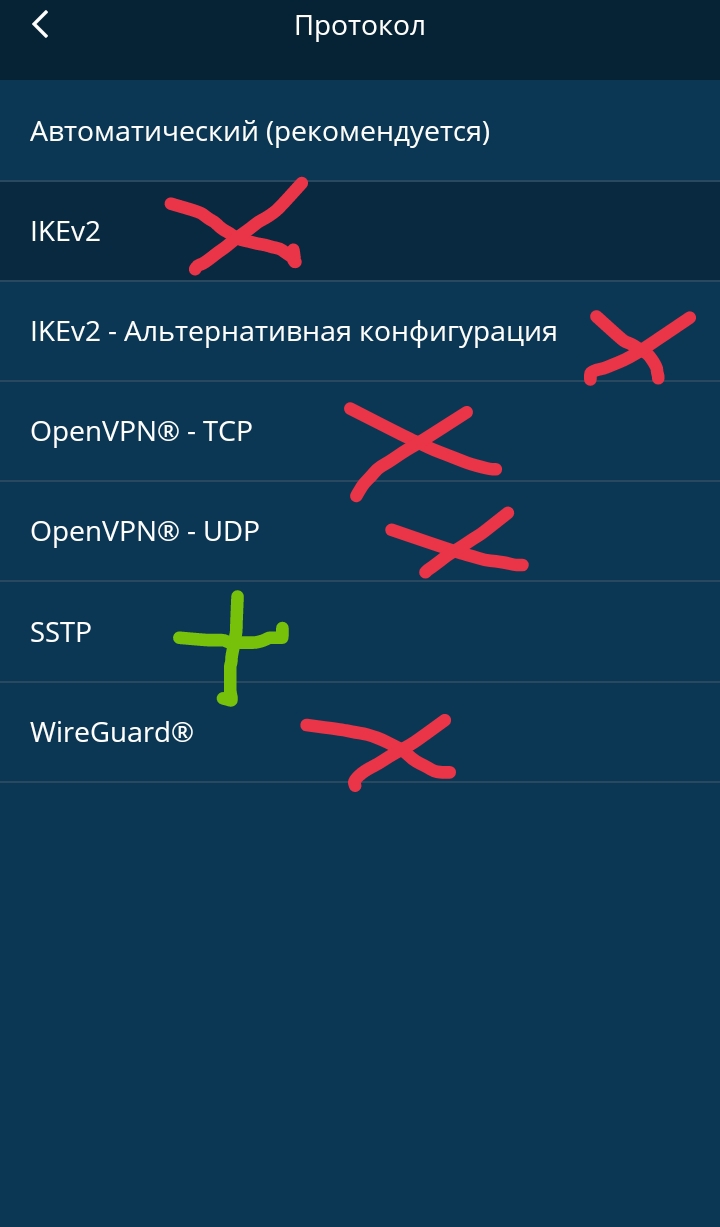
Task: Choose the SSTP protocol
Action: (x=360, y=633)
